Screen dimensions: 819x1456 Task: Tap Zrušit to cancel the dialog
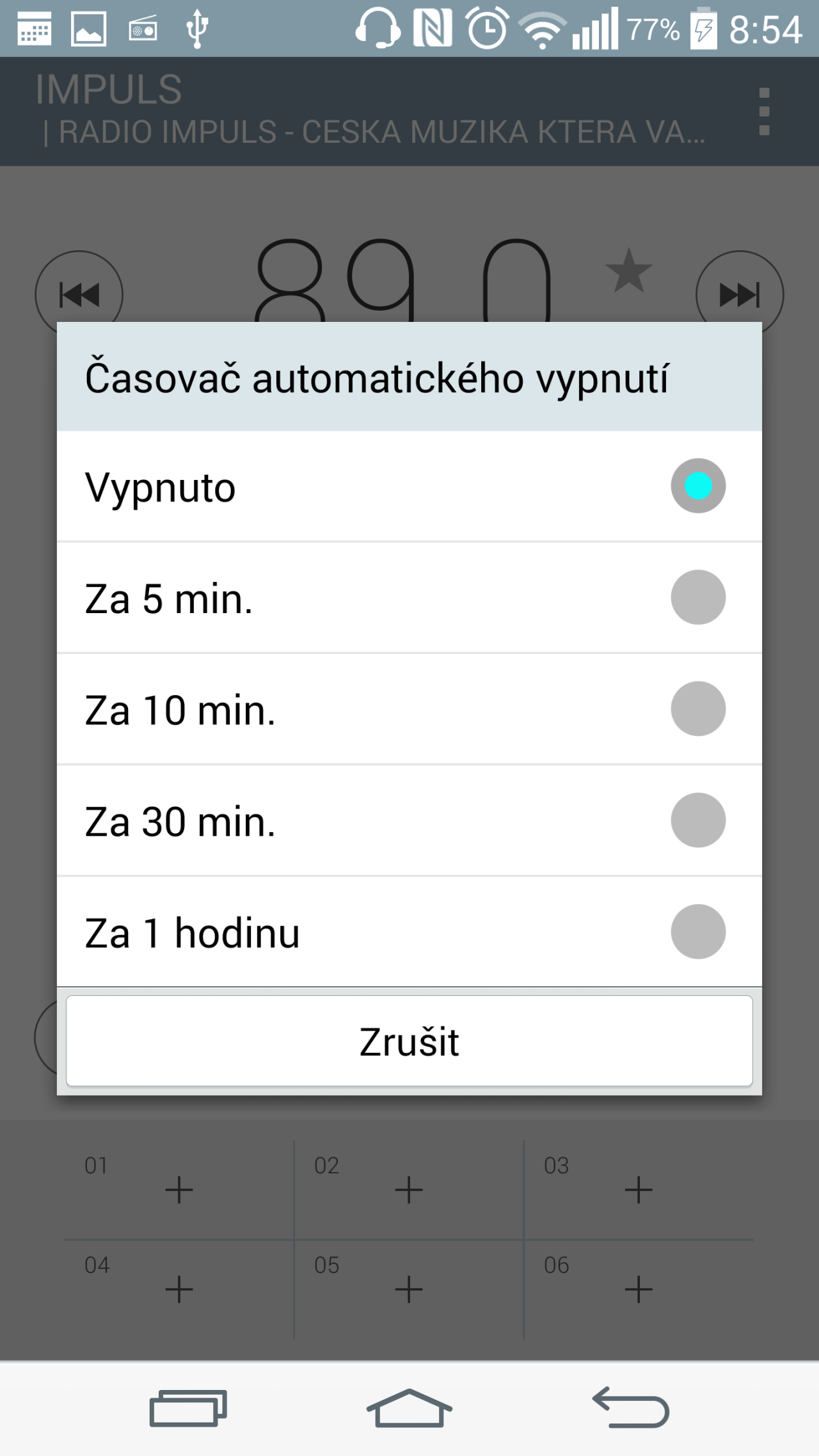(409, 1041)
